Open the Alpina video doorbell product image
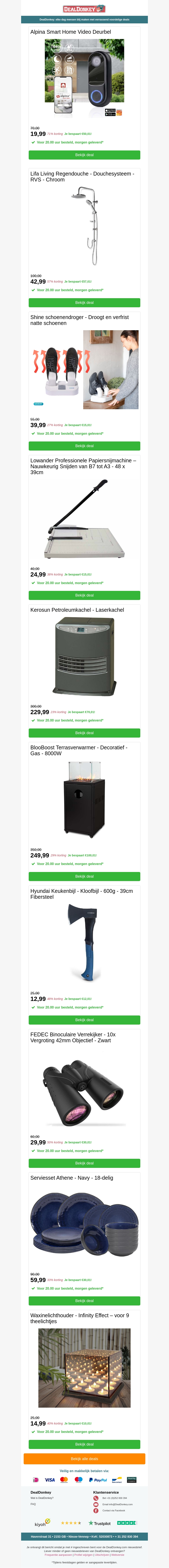This screenshot has height=1568, width=169. (84, 79)
